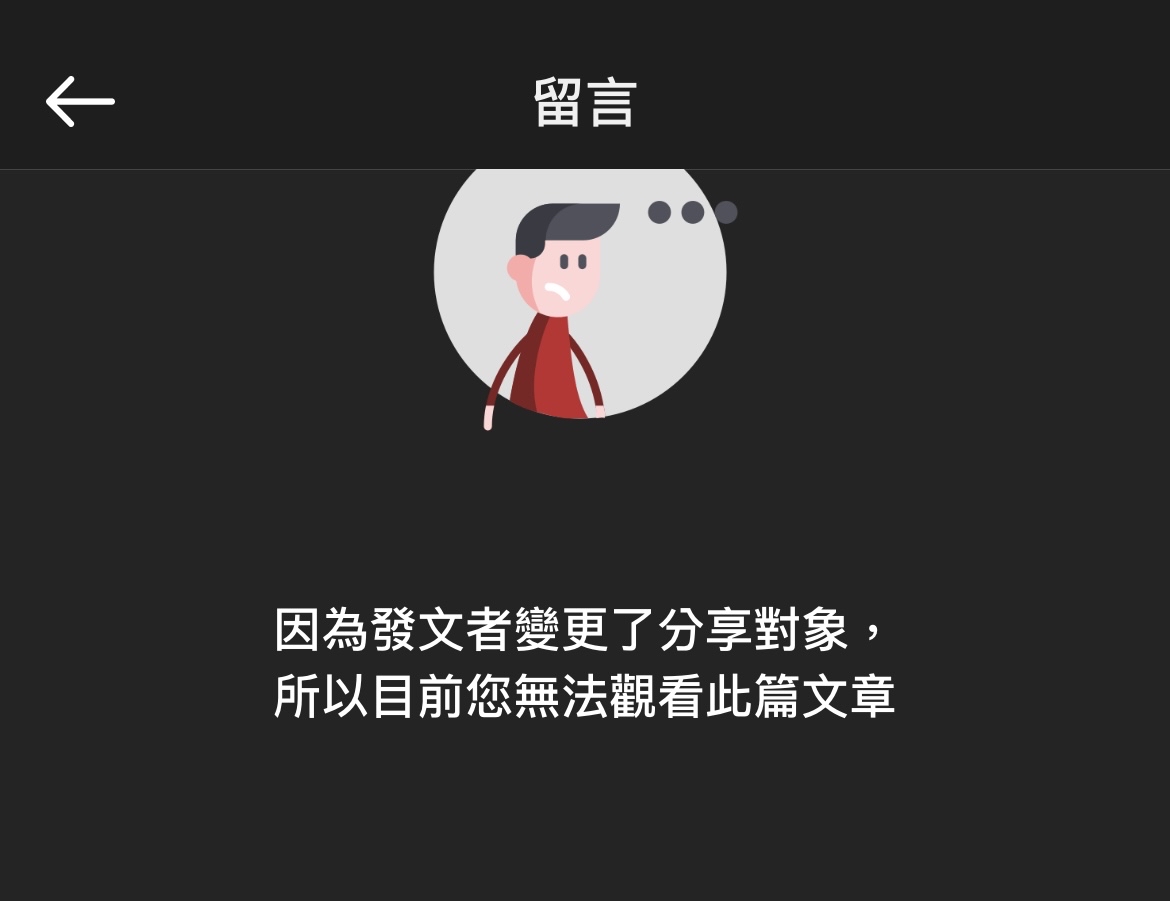This screenshot has width=1170, height=901.
Task: Go back from the 留言 comments screen
Action: point(80,101)
